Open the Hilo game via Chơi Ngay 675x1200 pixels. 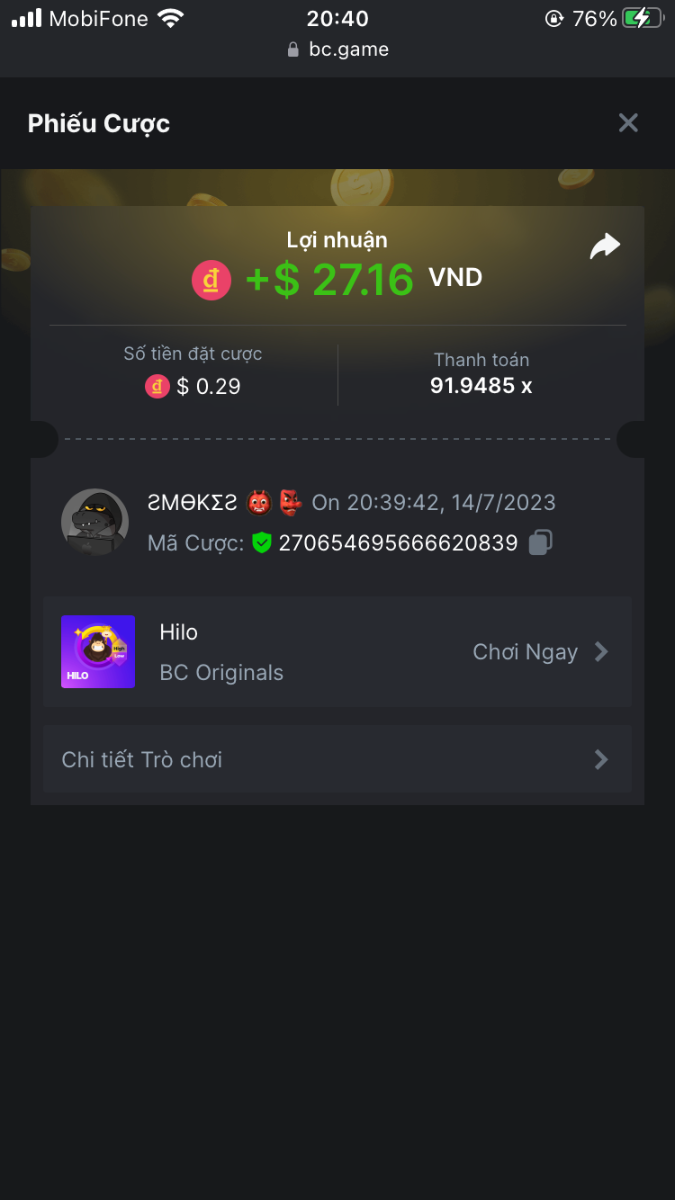(x=540, y=652)
